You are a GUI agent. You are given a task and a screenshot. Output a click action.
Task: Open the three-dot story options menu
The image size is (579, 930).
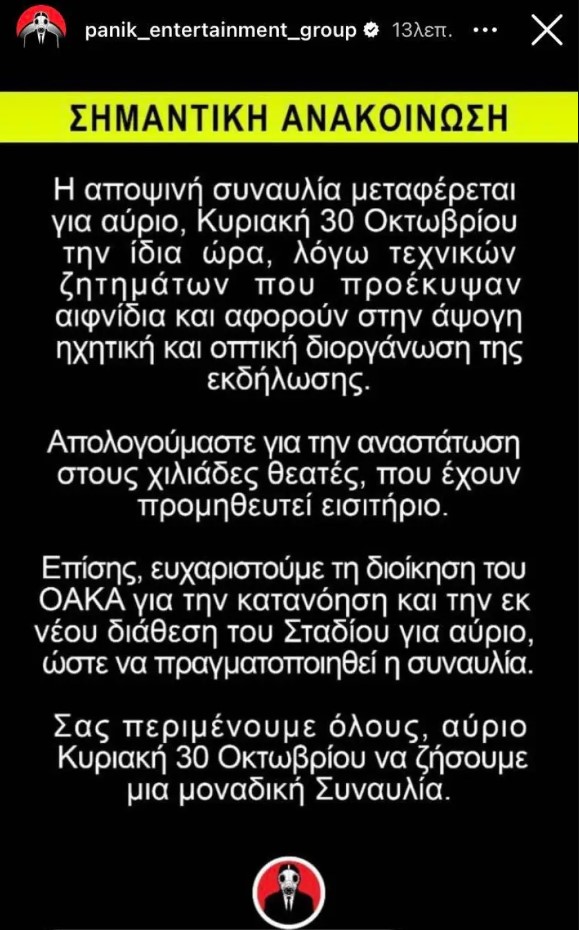click(x=486, y=30)
